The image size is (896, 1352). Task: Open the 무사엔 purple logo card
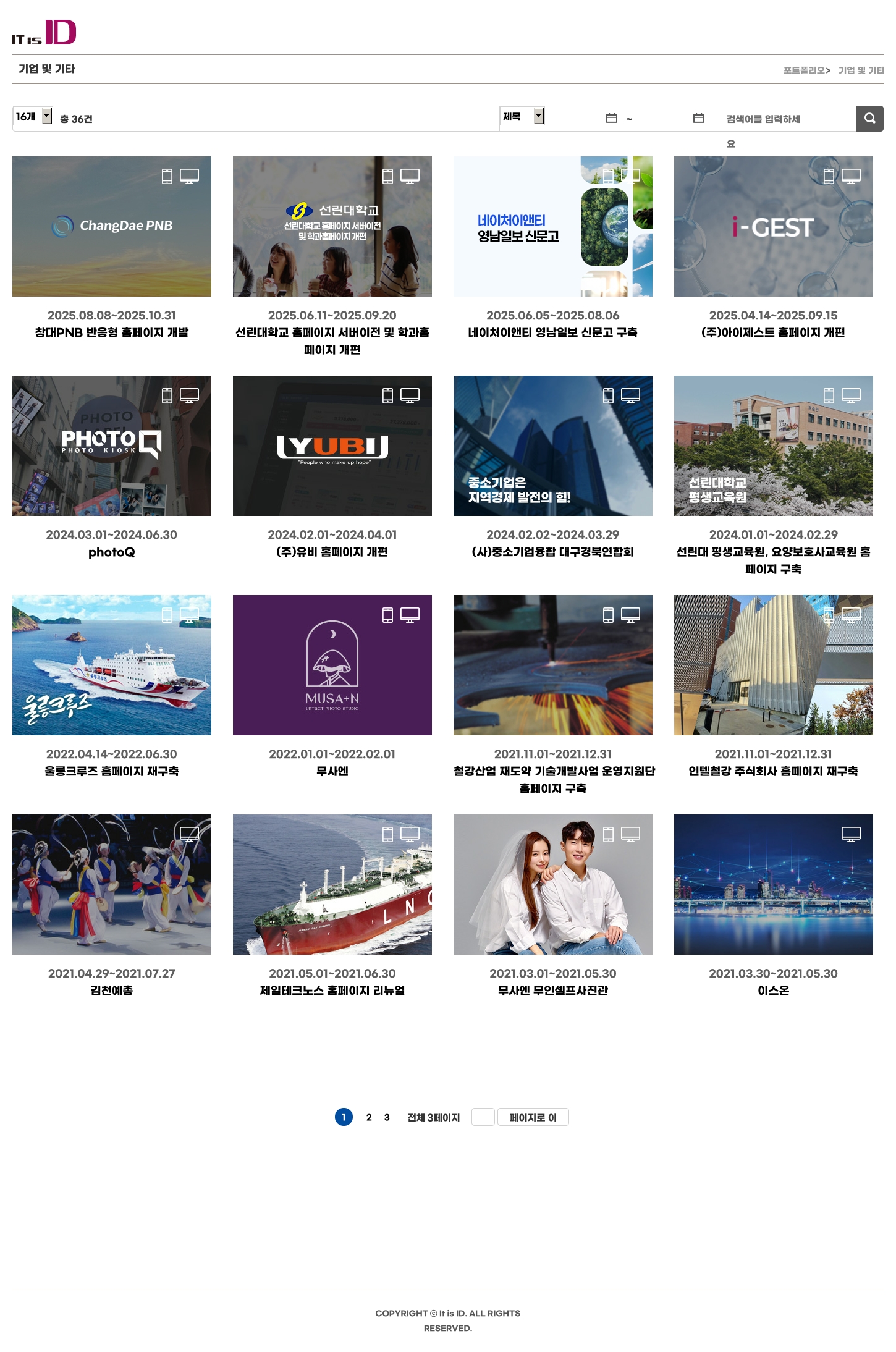pos(332,665)
